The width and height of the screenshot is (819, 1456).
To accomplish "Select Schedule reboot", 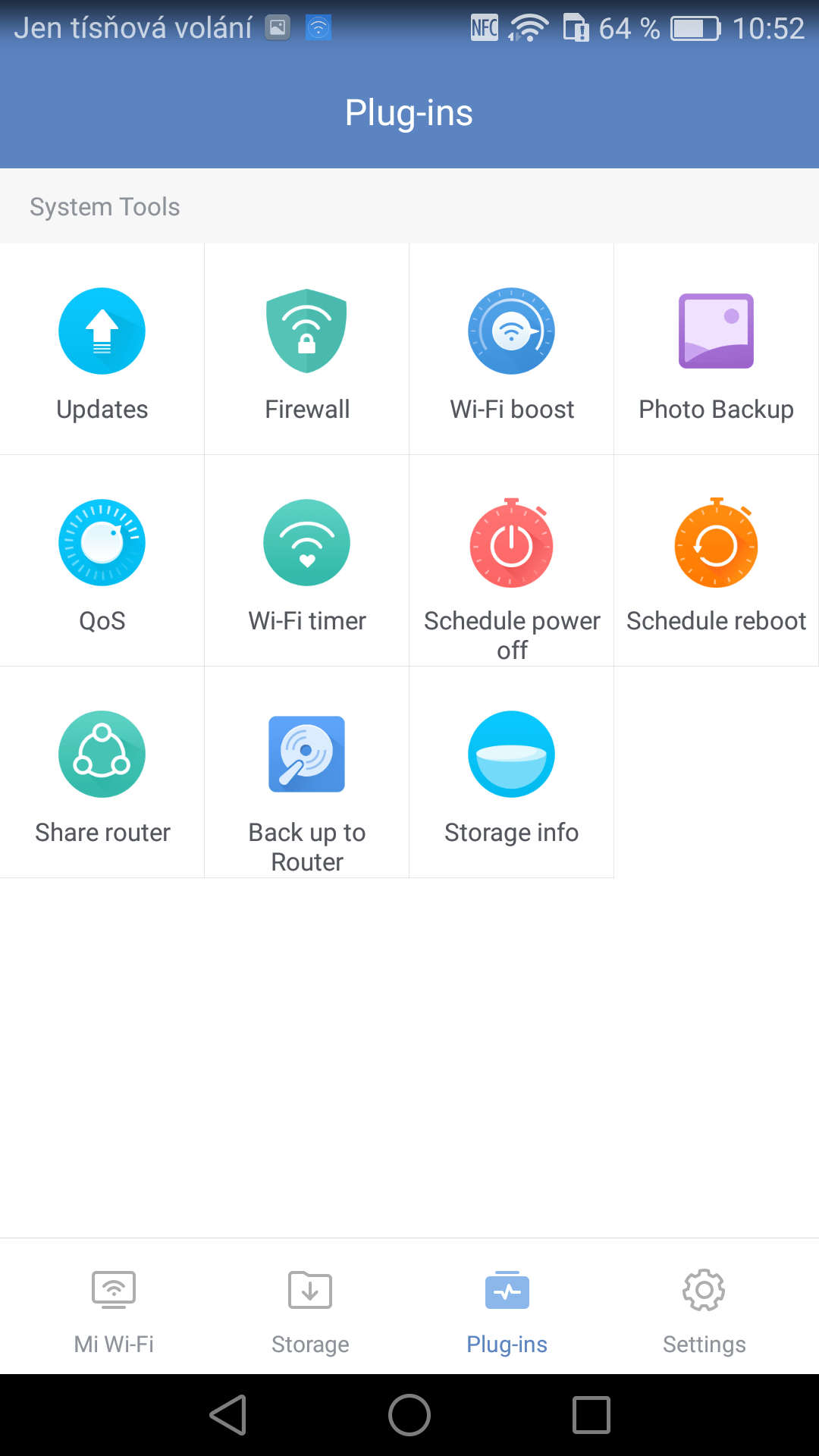I will click(x=717, y=561).
